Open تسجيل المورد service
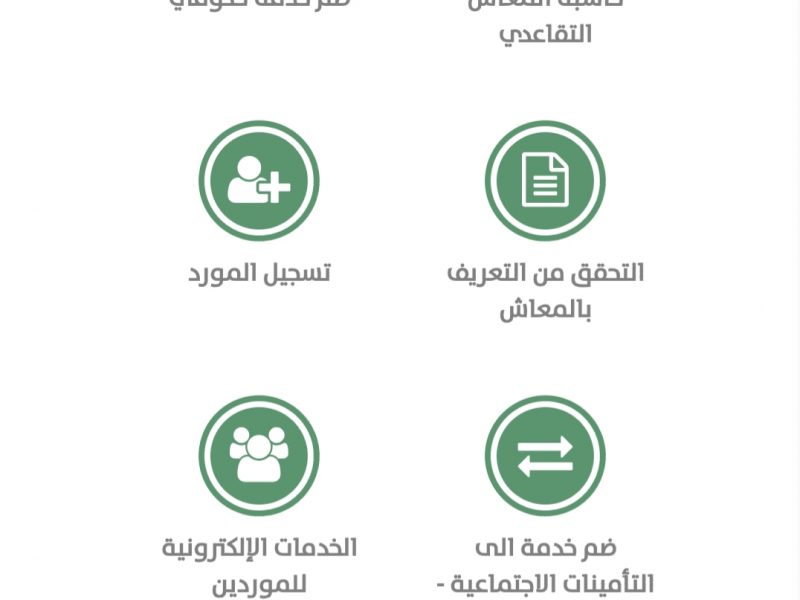The width and height of the screenshot is (800, 600). 258,182
